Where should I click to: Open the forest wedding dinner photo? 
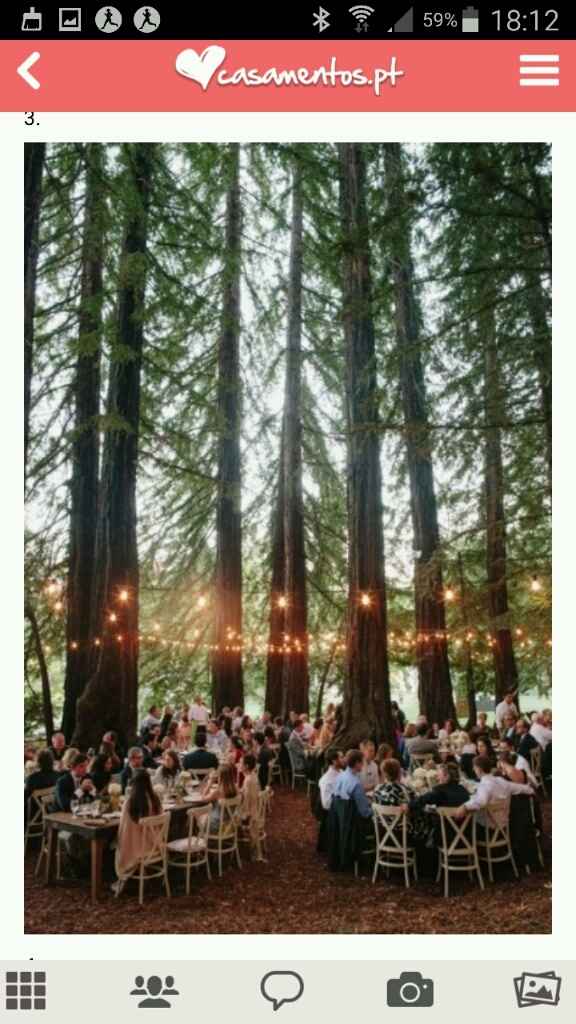[x=288, y=538]
